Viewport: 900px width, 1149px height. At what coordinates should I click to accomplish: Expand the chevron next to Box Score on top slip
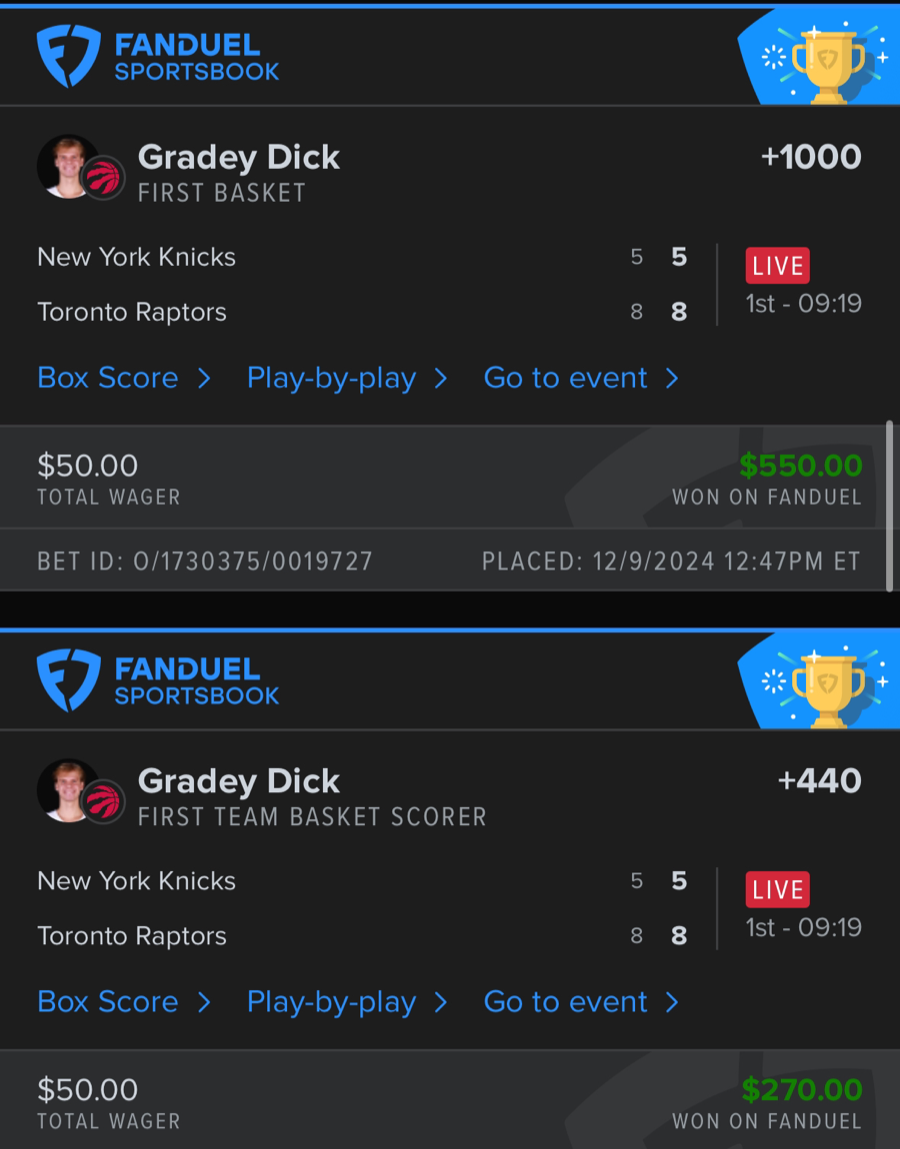click(x=204, y=378)
